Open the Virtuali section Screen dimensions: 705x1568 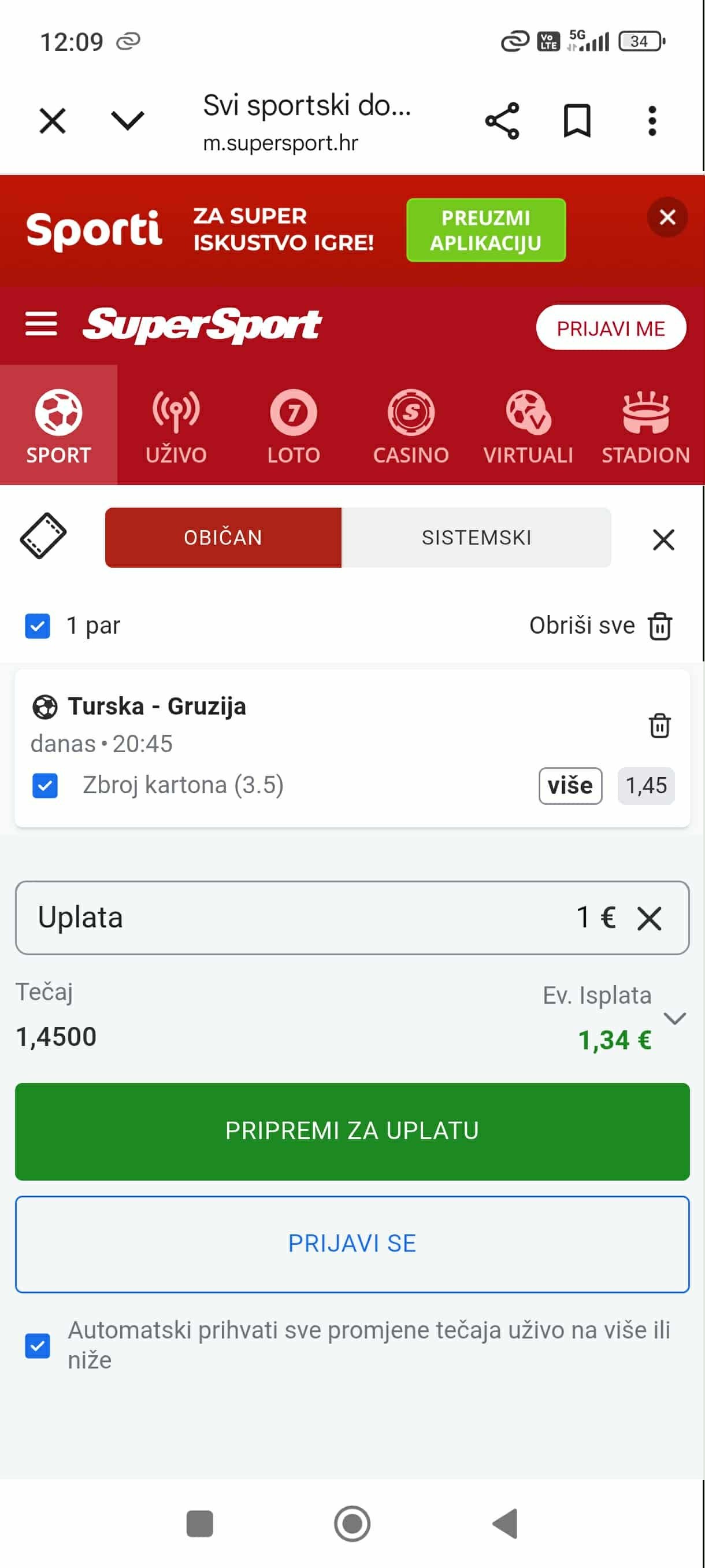pyautogui.click(x=528, y=426)
